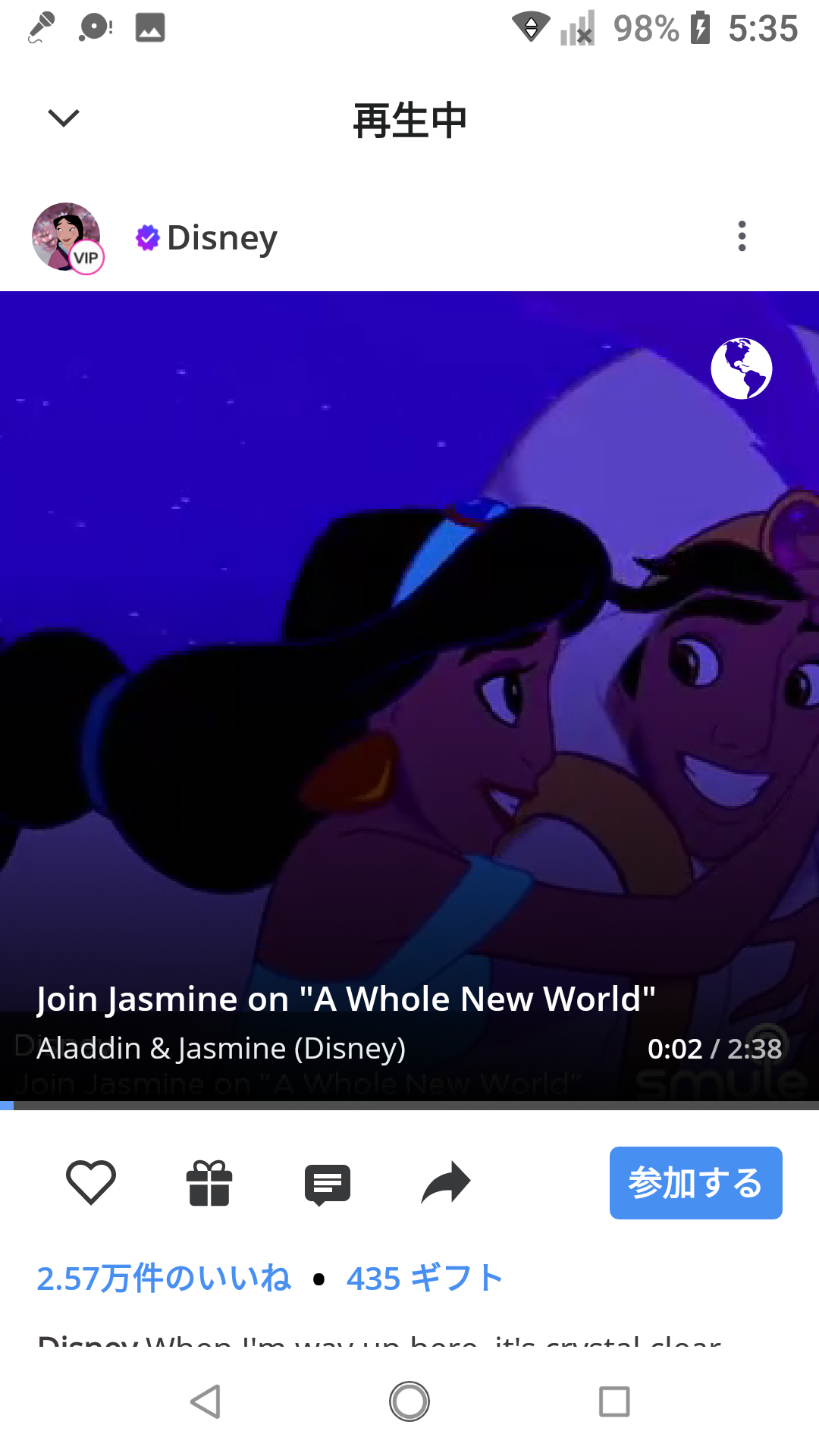Seek using the playback progress bar
The image size is (819, 1456).
pos(409,1106)
